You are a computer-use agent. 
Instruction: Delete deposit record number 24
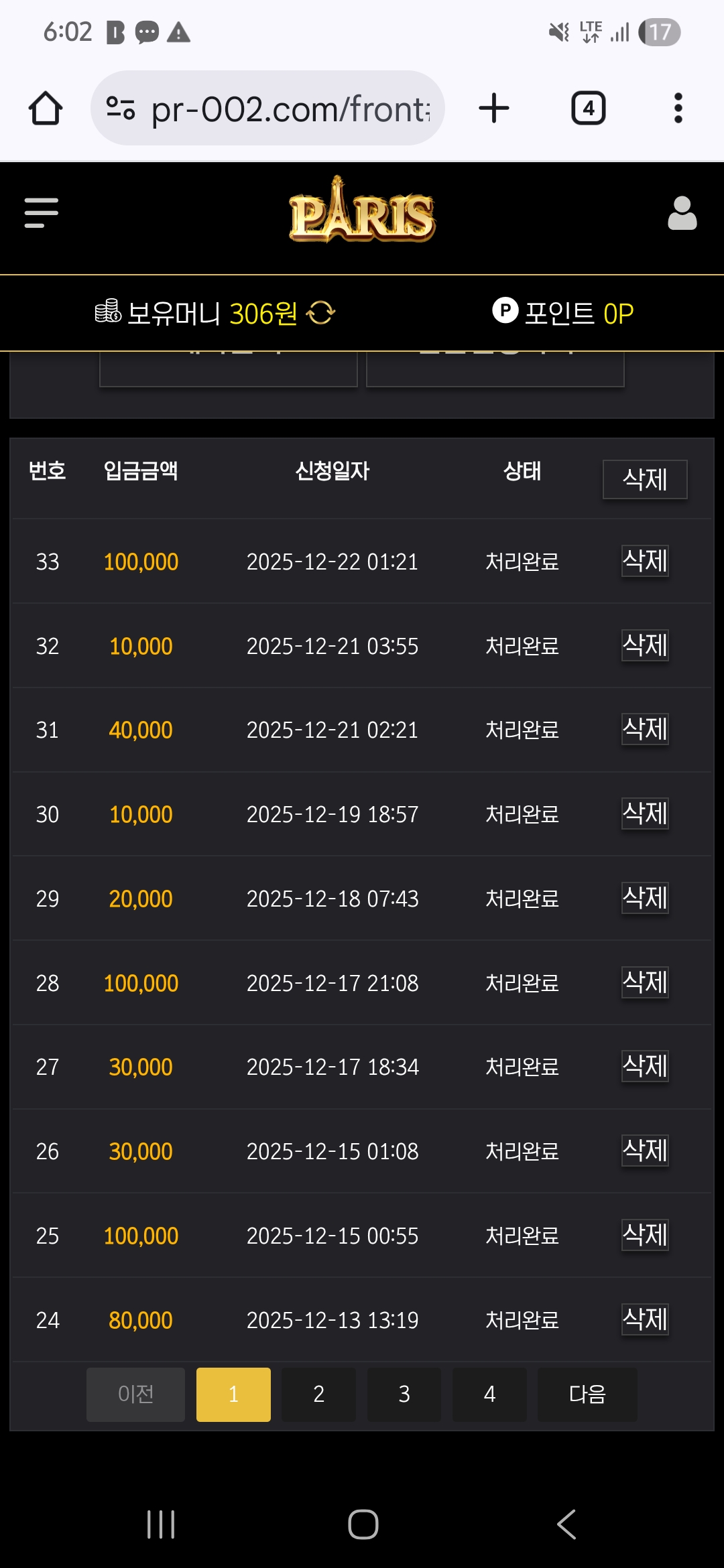pyautogui.click(x=644, y=1319)
